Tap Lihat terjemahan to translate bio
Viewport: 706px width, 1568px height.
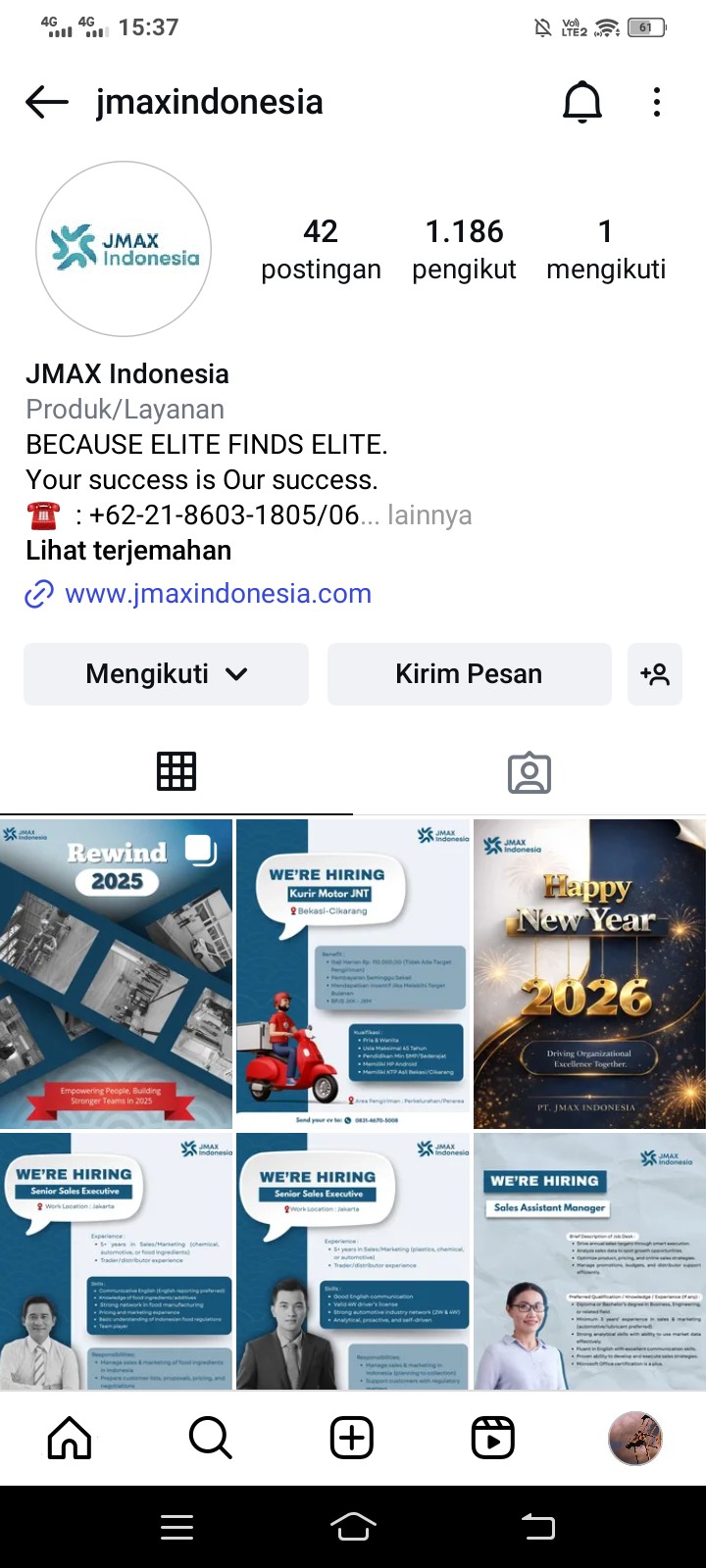pos(128,551)
